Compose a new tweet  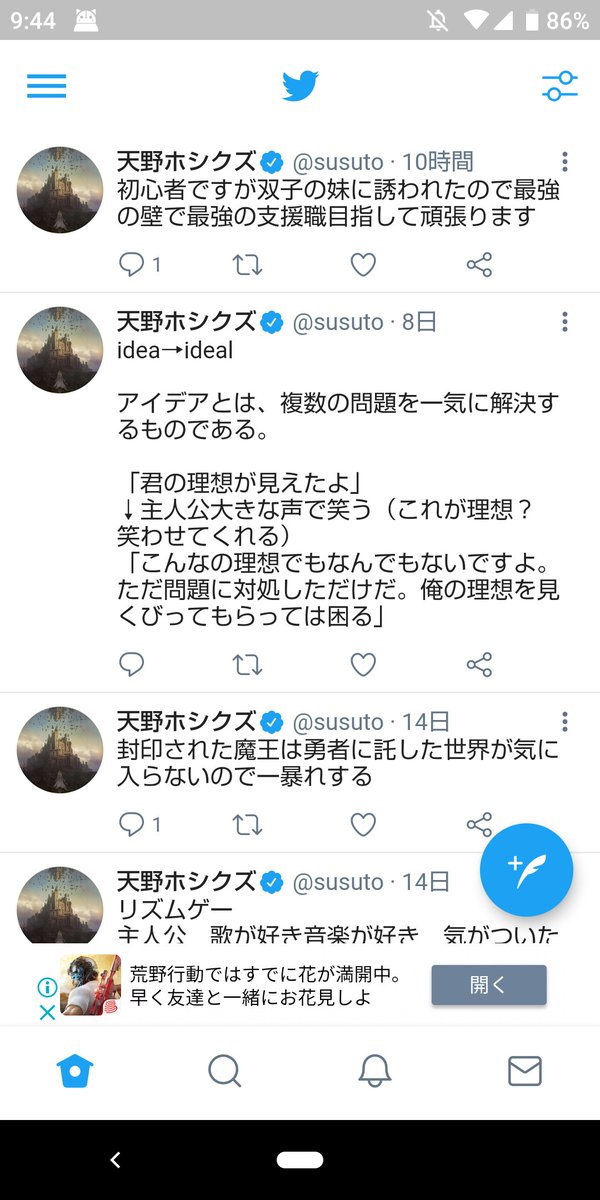[x=526, y=870]
